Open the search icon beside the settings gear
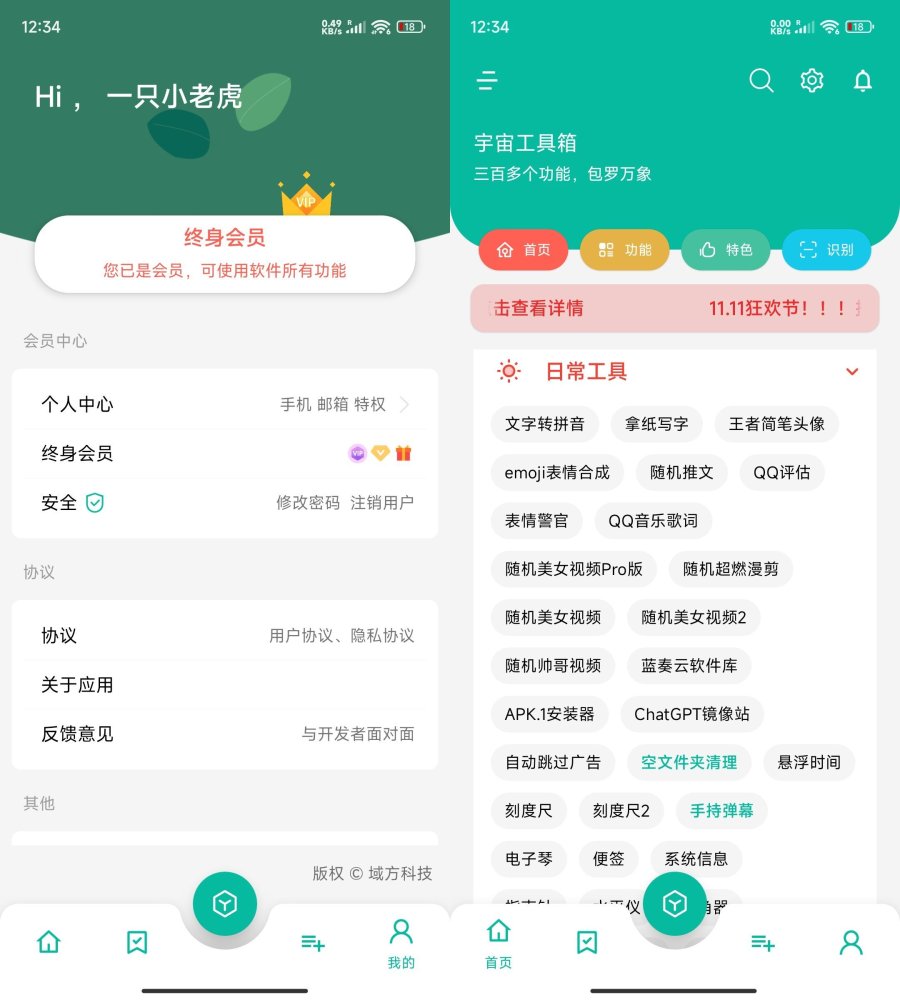Image resolution: width=900 pixels, height=1000 pixels. (x=761, y=81)
